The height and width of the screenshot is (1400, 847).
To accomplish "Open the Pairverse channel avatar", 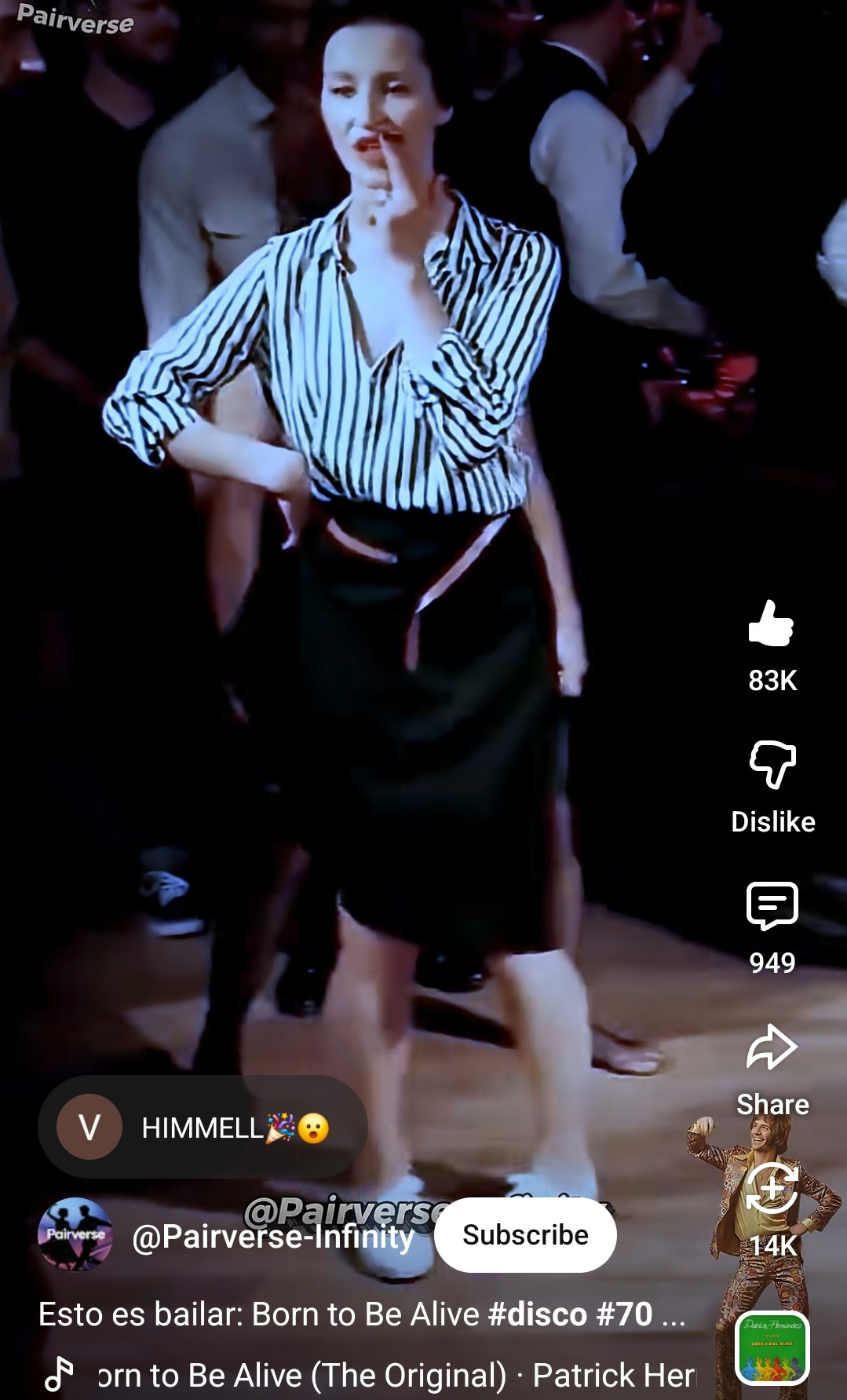I will (x=75, y=1234).
